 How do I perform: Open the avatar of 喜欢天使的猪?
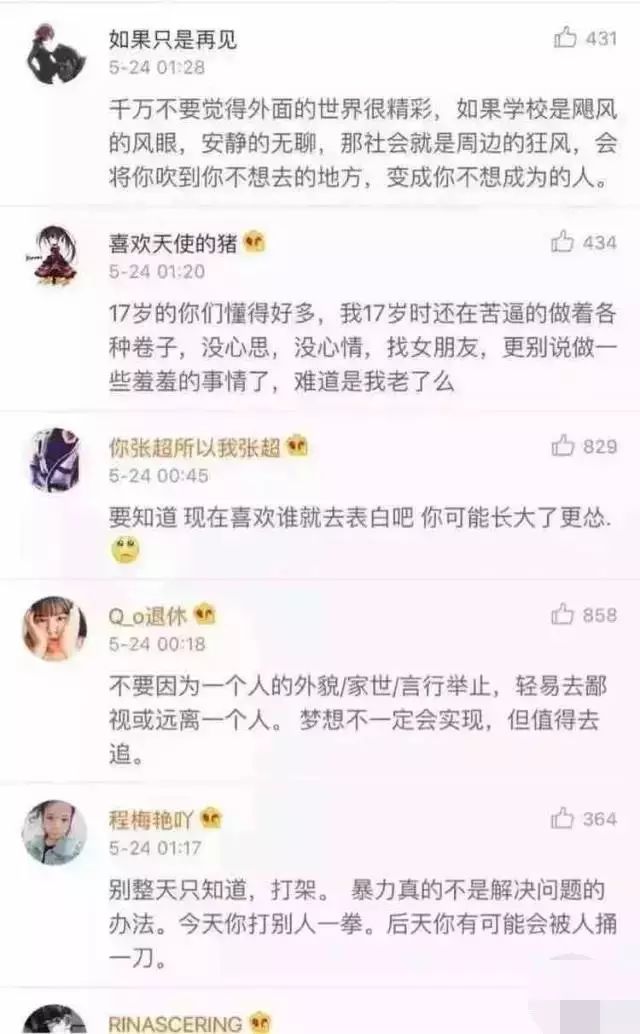click(x=55, y=257)
